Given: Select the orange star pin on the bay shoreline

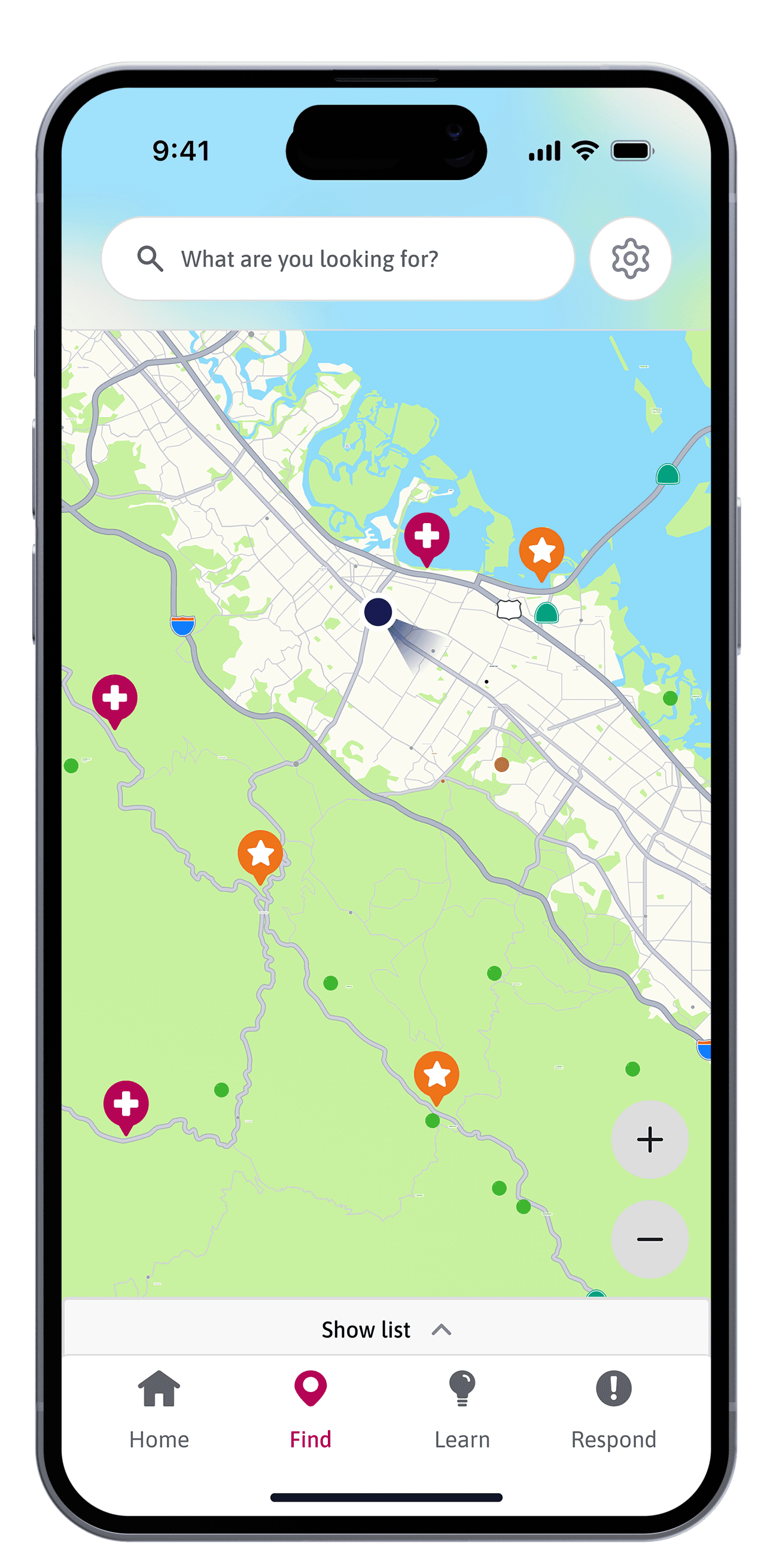Looking at the screenshot, I should (x=541, y=551).
